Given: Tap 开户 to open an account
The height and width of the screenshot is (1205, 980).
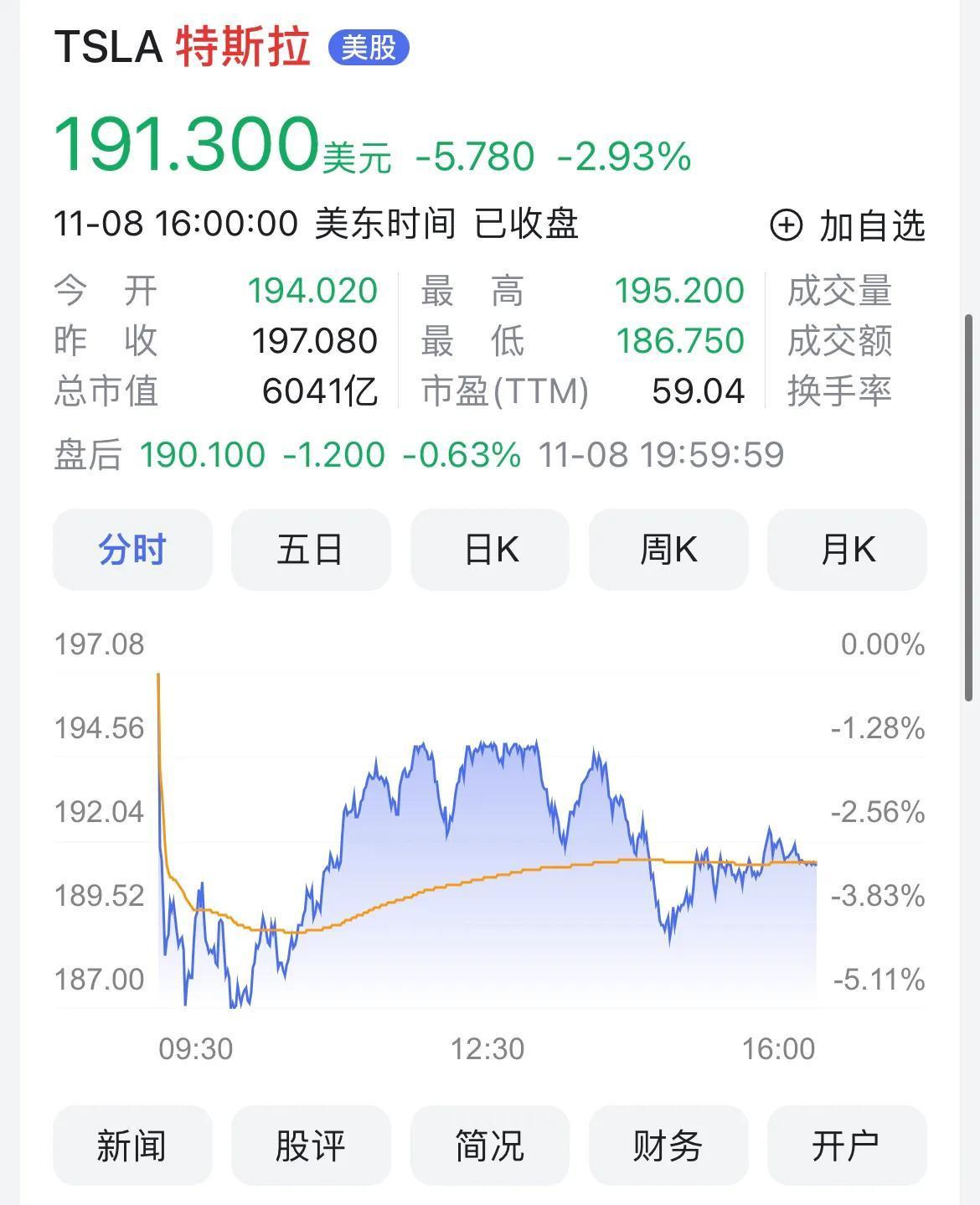Looking at the screenshot, I should pos(847,1145).
